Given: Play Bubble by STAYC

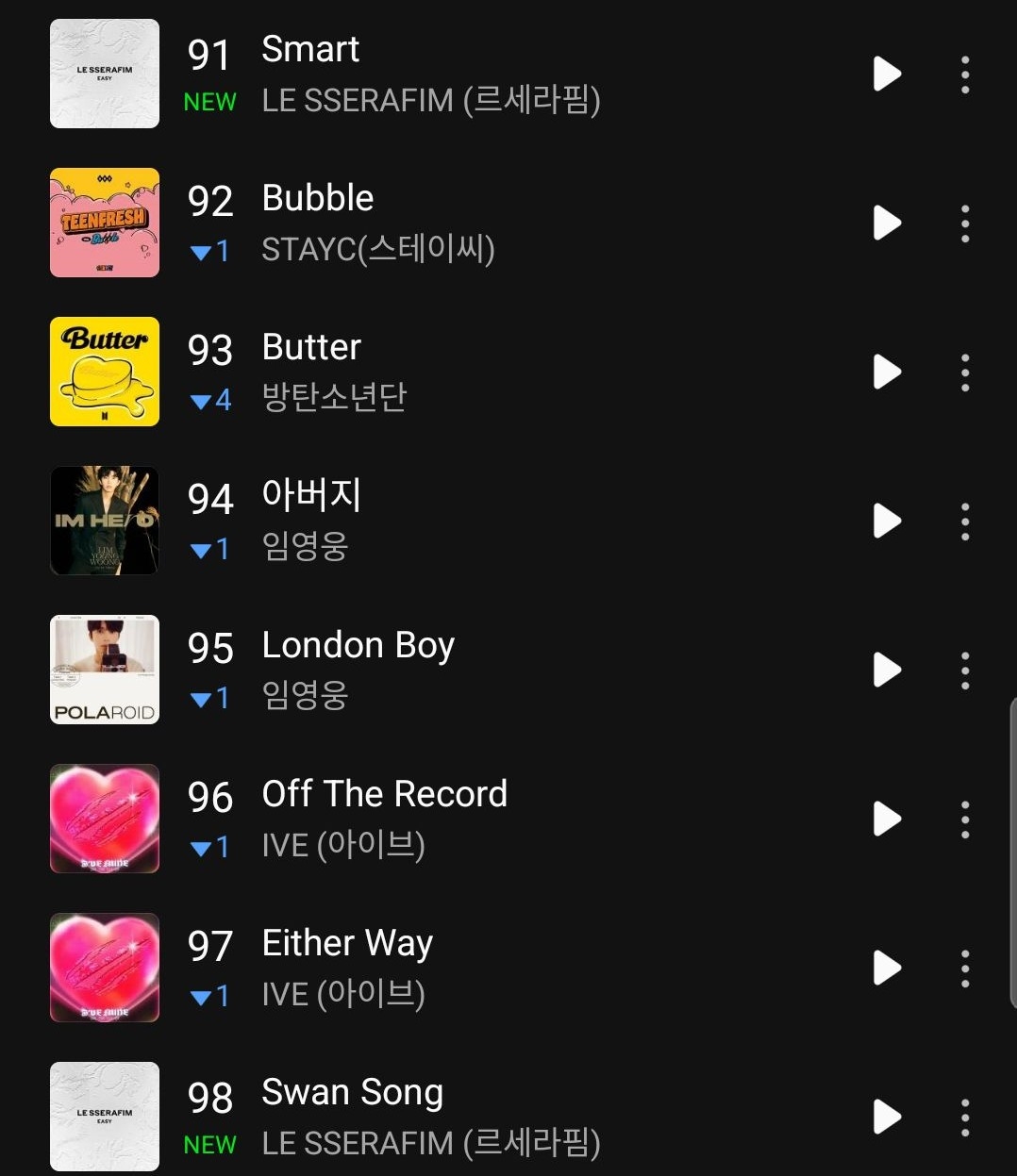Looking at the screenshot, I should (885, 223).
